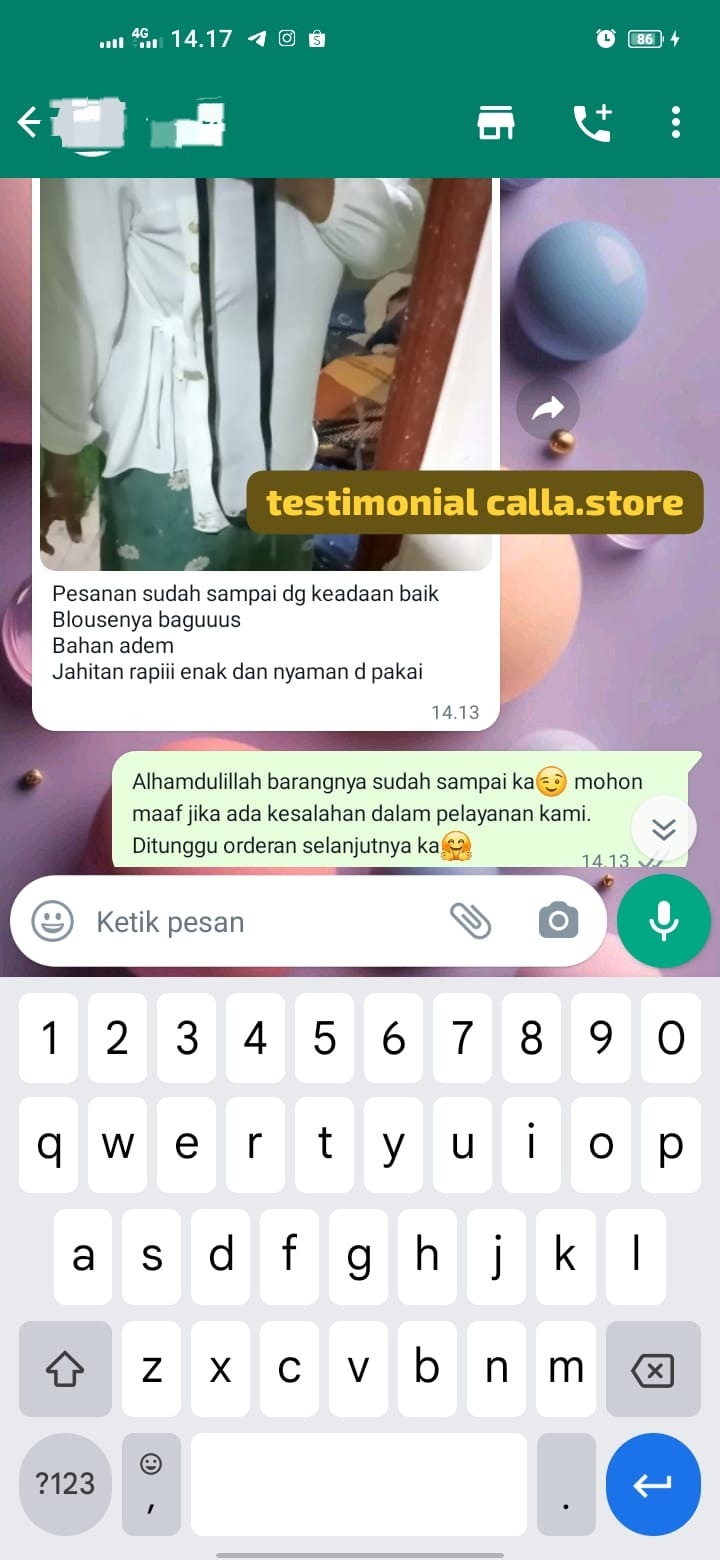Start a call with this contact

point(592,123)
